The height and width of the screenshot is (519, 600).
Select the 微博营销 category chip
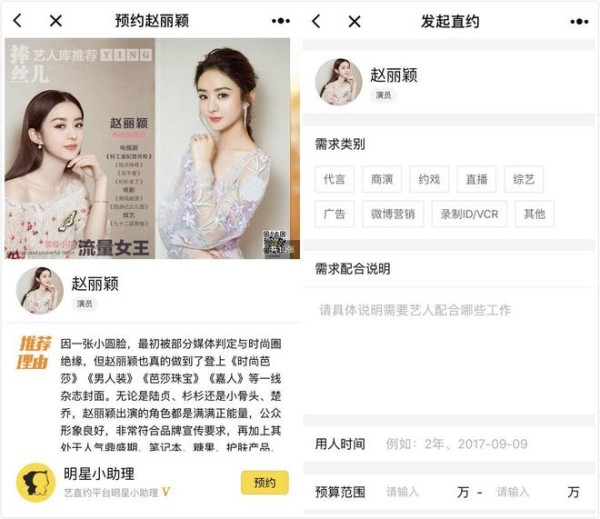pos(392,214)
